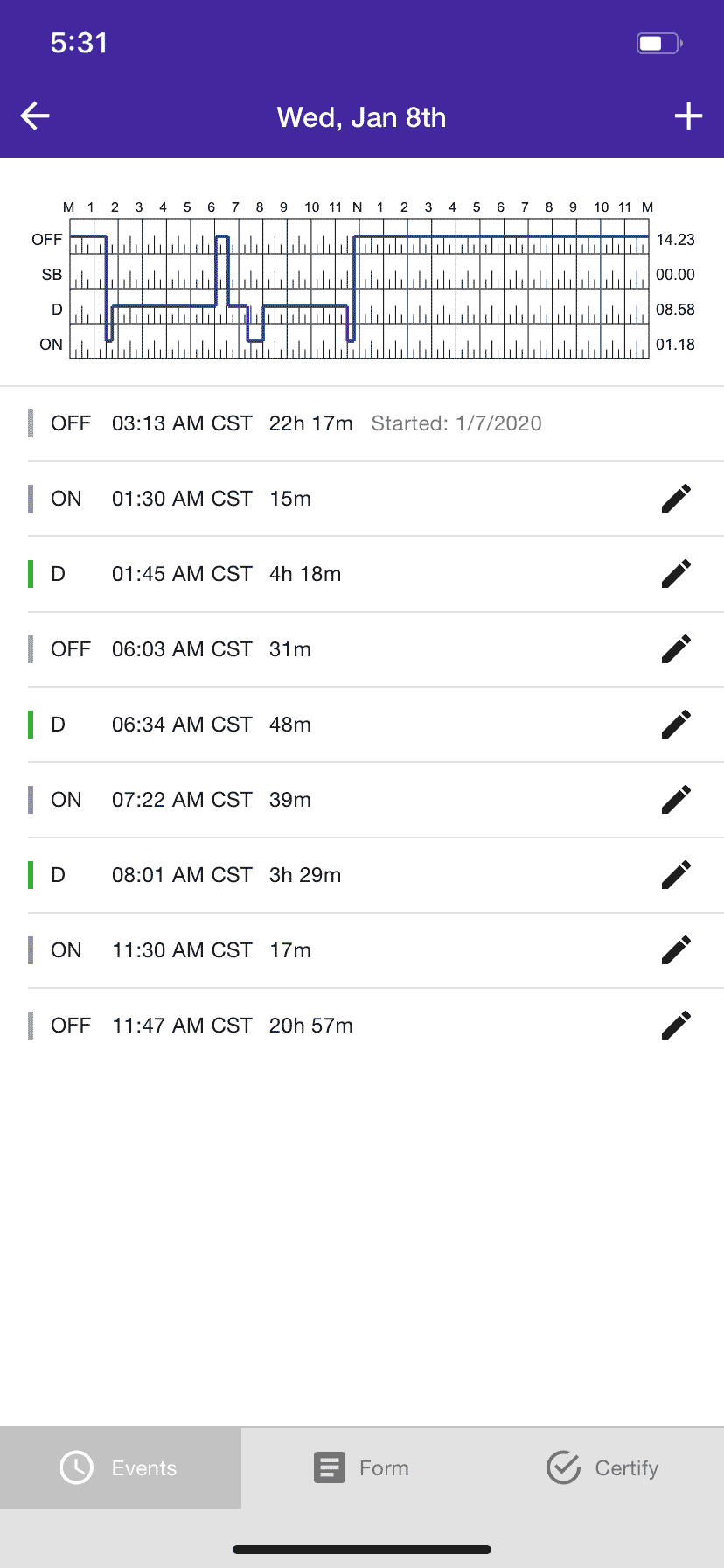Image resolution: width=724 pixels, height=1568 pixels.
Task: Edit the D 01:45 AM event
Action: pos(676,574)
